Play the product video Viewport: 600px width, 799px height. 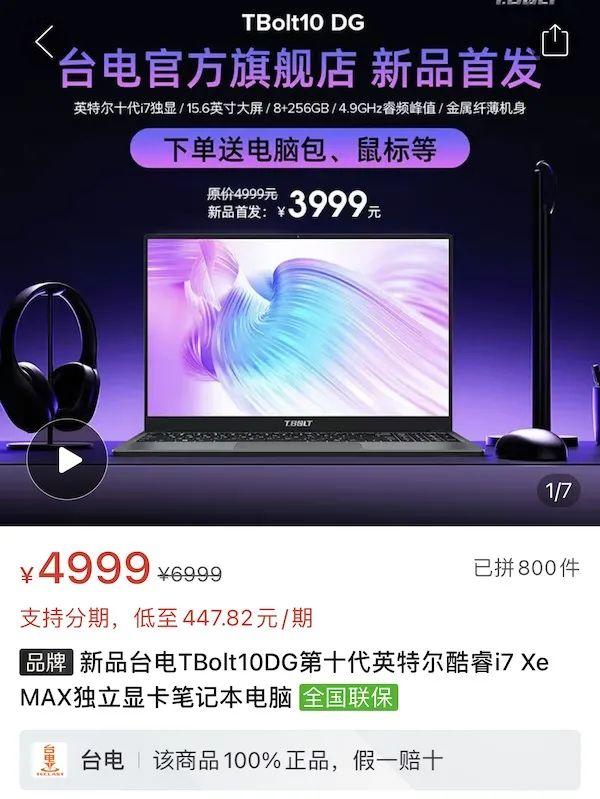(x=67, y=460)
